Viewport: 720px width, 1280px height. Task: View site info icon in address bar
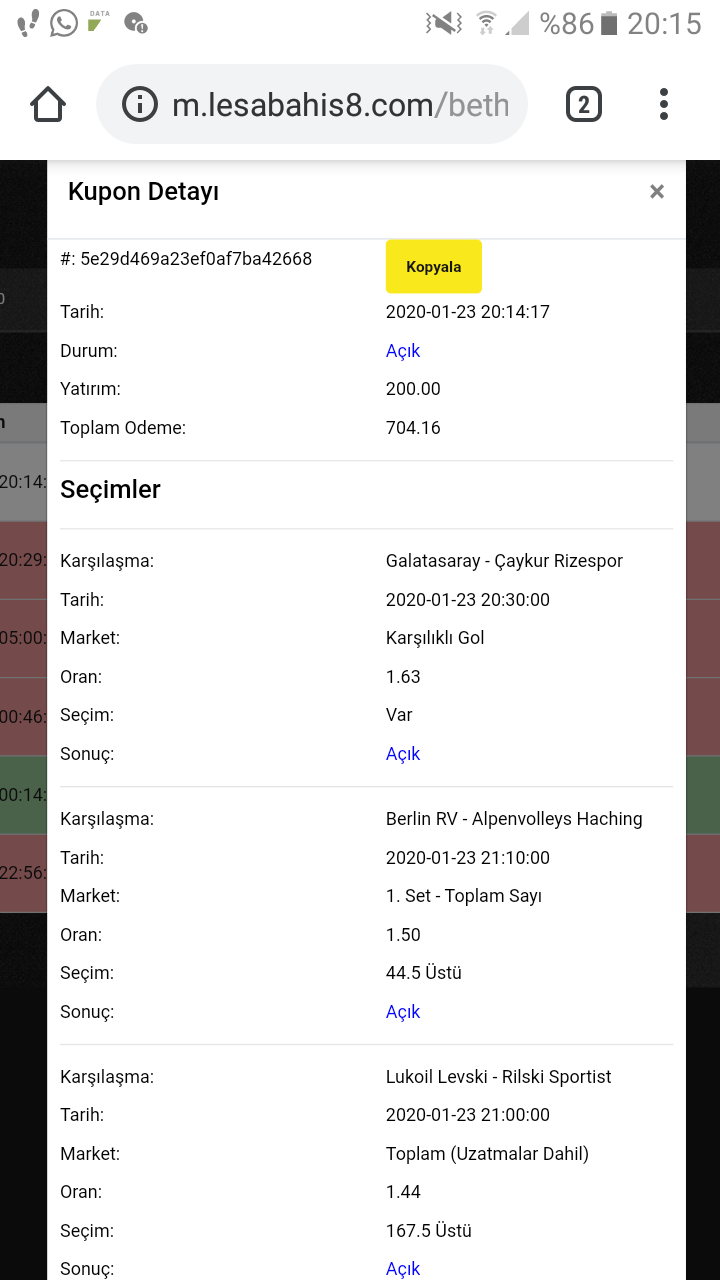coord(140,104)
